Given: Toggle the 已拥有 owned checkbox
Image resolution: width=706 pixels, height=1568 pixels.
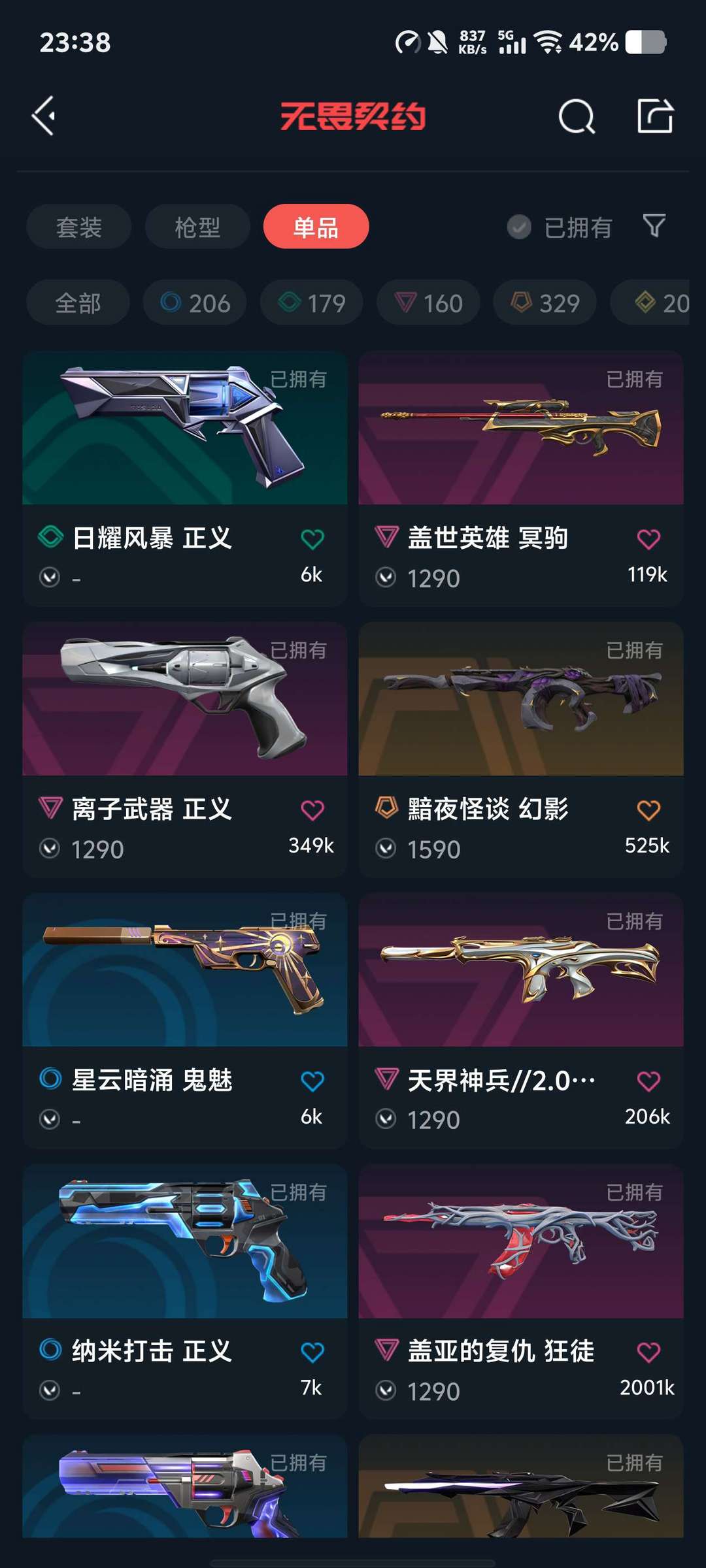Looking at the screenshot, I should pyautogui.click(x=519, y=227).
